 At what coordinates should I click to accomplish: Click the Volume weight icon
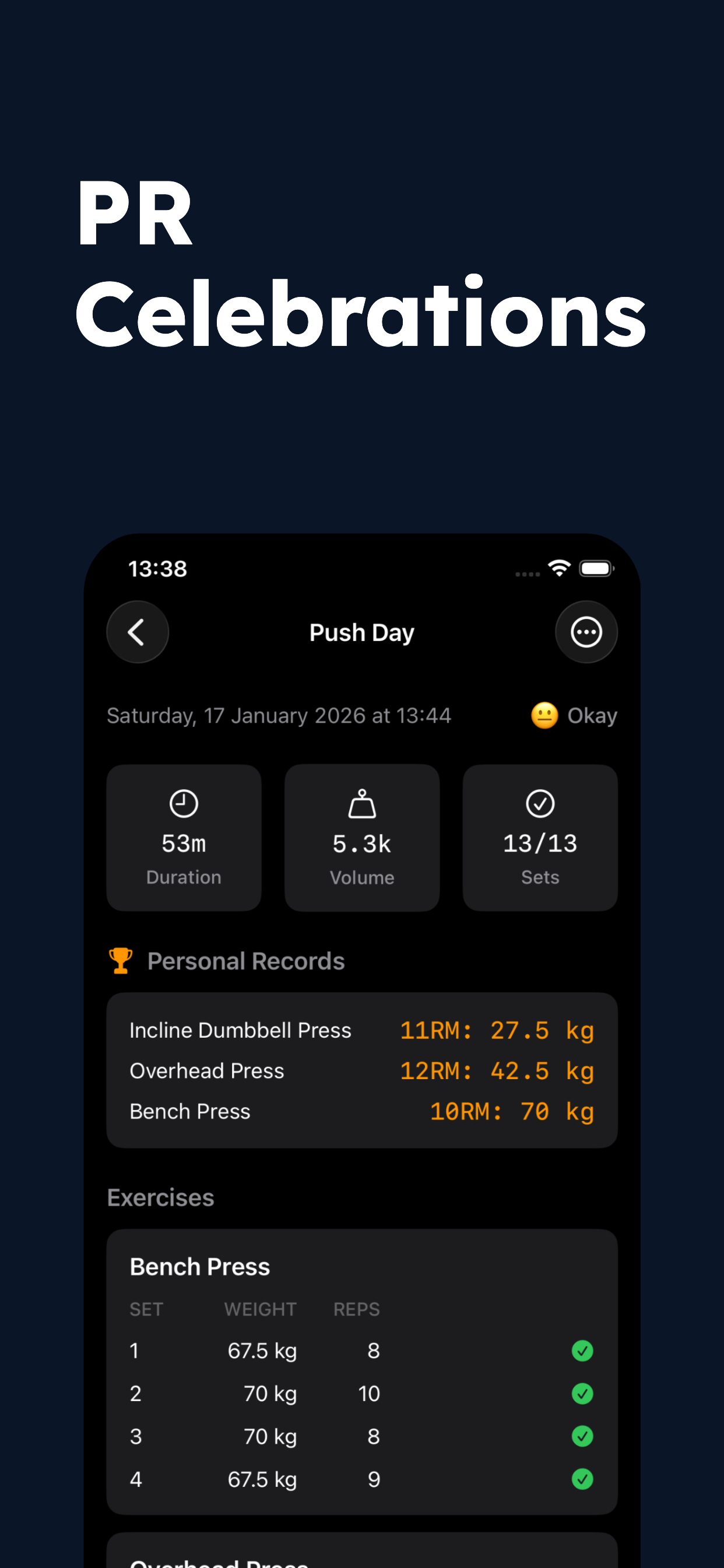pyautogui.click(x=361, y=803)
